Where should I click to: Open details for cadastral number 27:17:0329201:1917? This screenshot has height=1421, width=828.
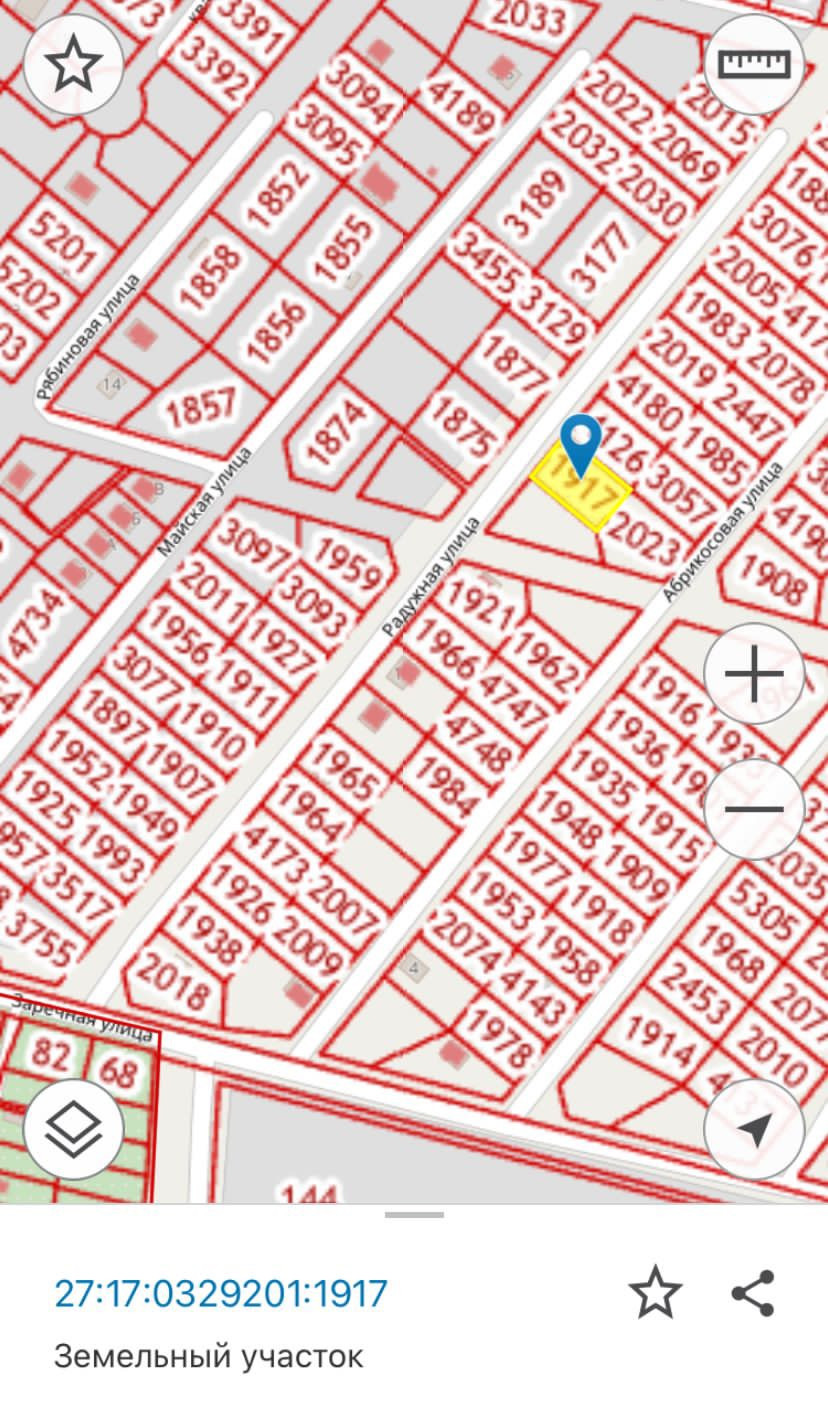(221, 1293)
